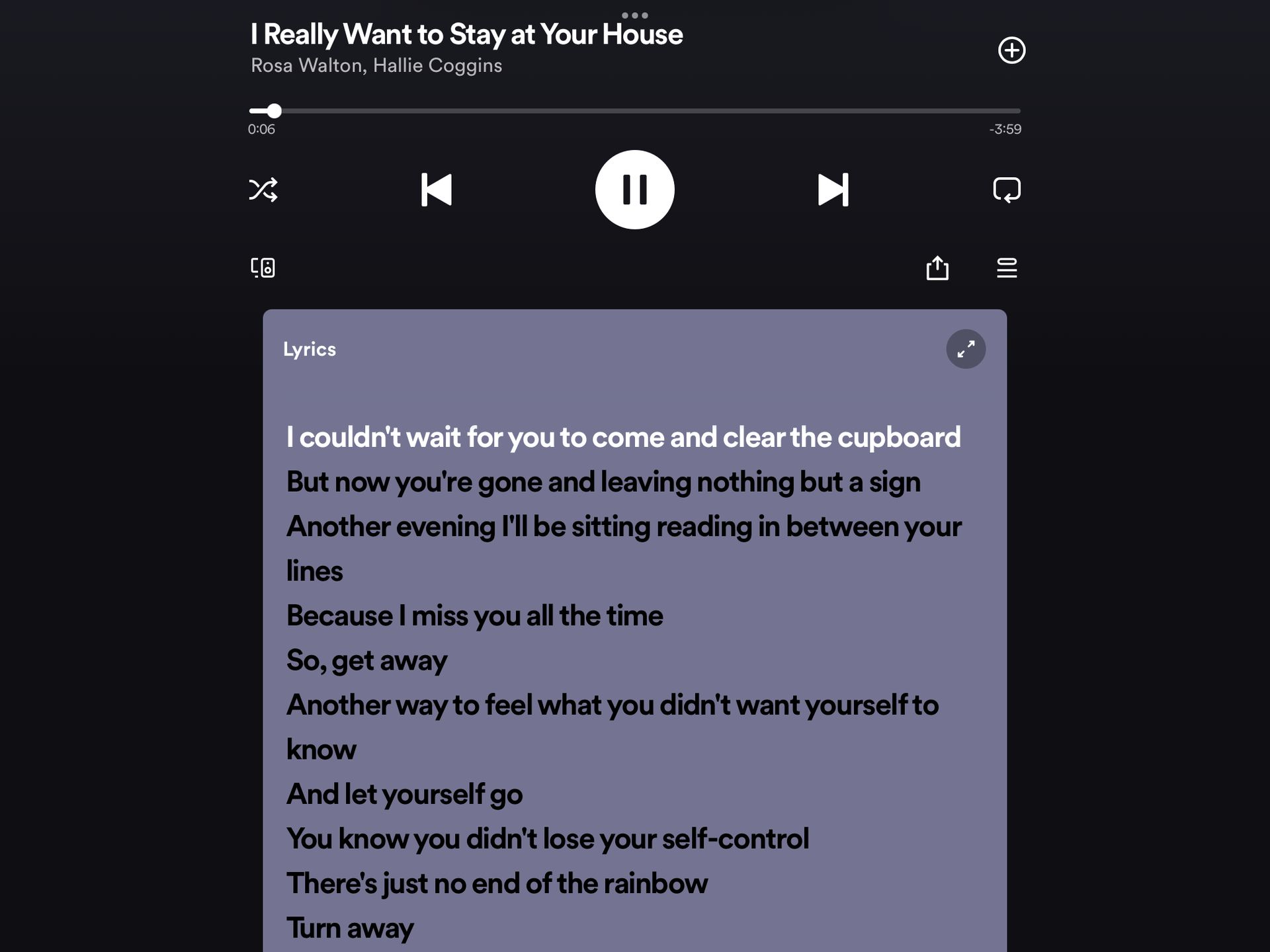Toggle shuffle mode

coord(263,190)
